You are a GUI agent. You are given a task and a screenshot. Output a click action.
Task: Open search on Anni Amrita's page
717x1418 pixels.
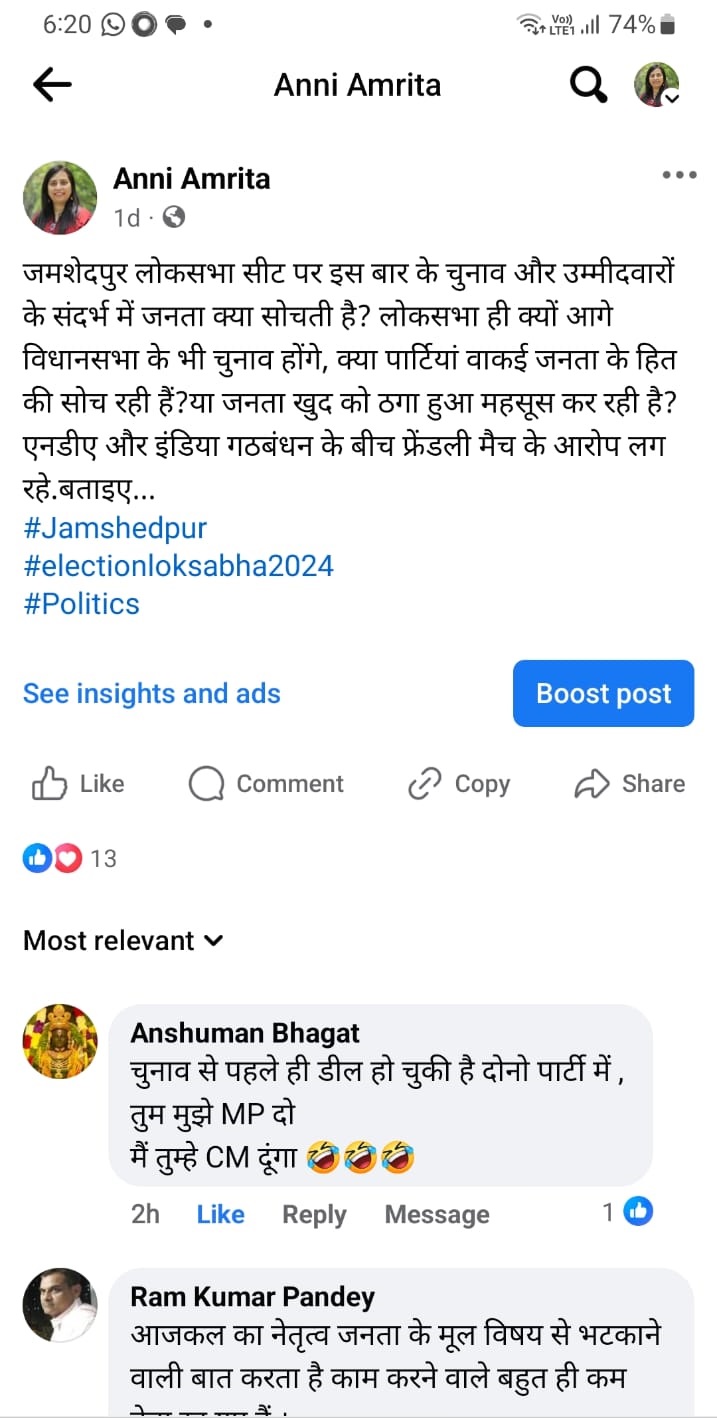(x=588, y=85)
